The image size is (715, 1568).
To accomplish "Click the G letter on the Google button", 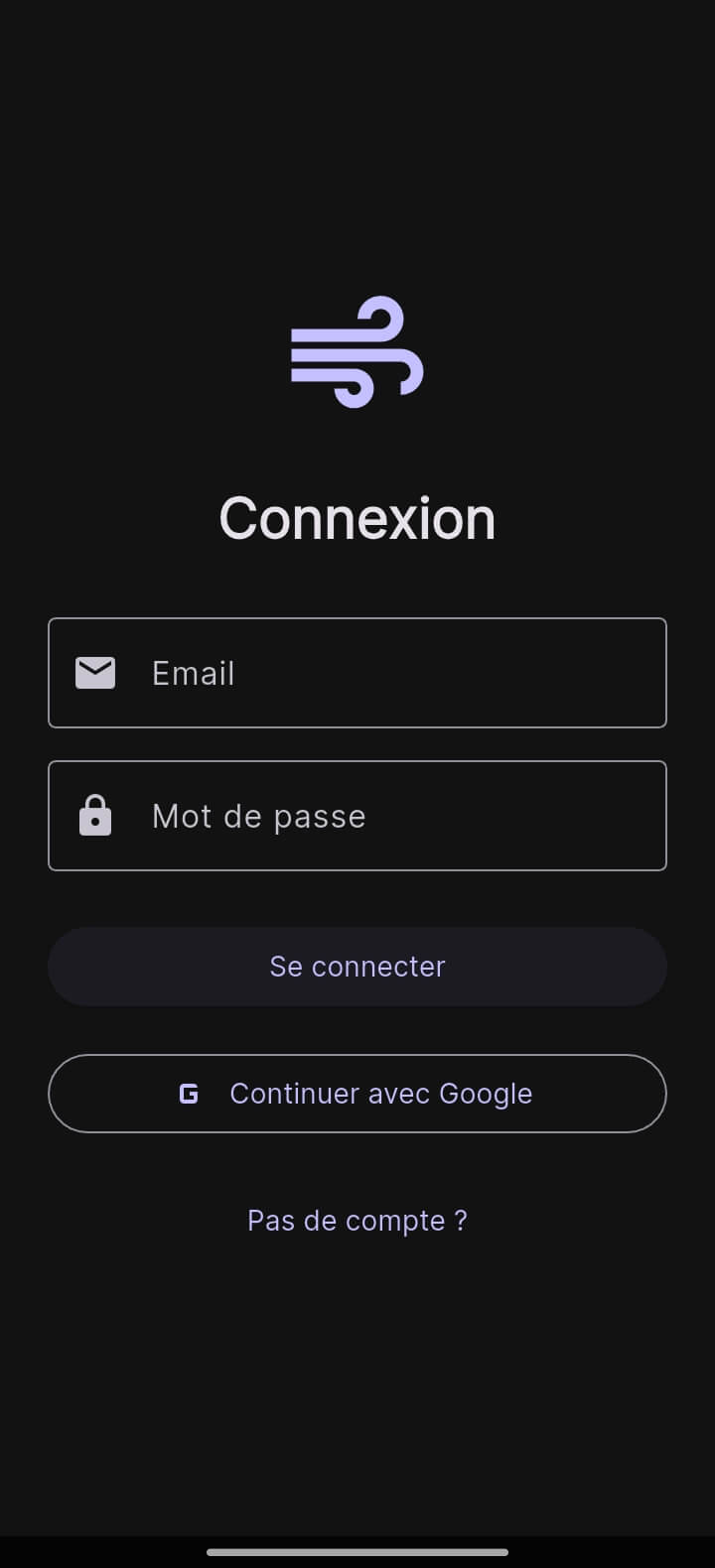I will [x=188, y=1093].
